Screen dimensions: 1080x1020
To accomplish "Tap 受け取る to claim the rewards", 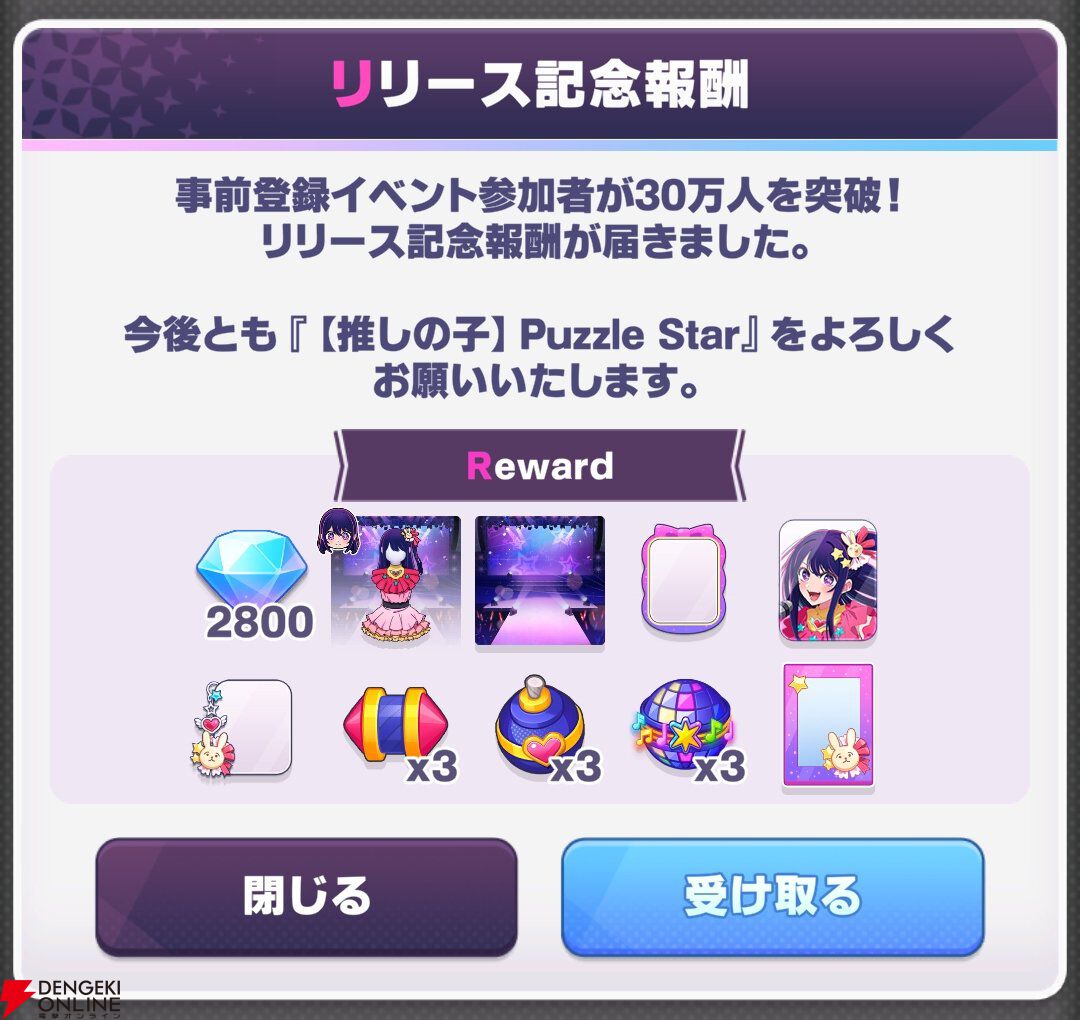I will [x=772, y=896].
